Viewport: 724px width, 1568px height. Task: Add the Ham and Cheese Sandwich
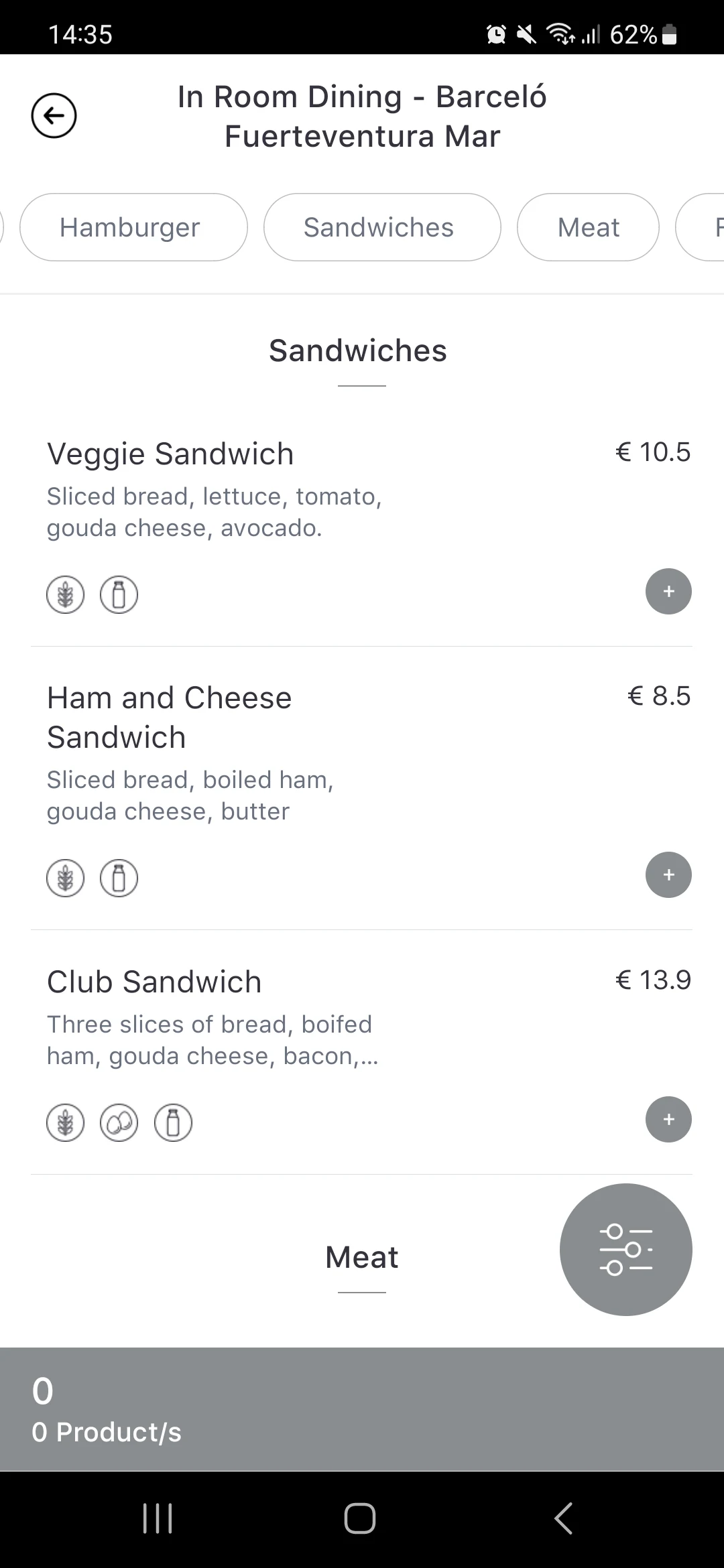pyautogui.click(x=668, y=874)
